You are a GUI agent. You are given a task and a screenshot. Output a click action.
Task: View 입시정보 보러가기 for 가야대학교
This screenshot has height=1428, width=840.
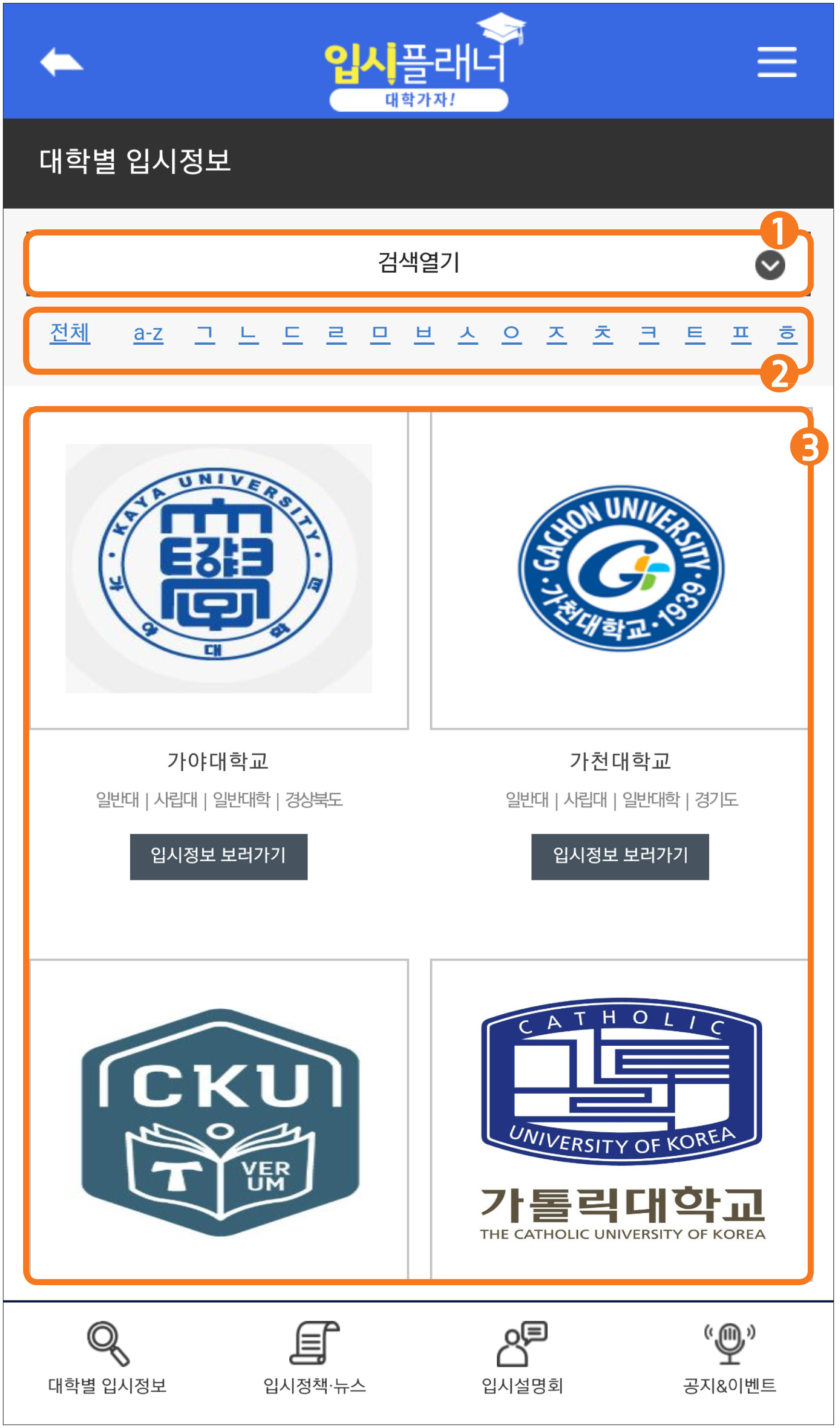(219, 856)
